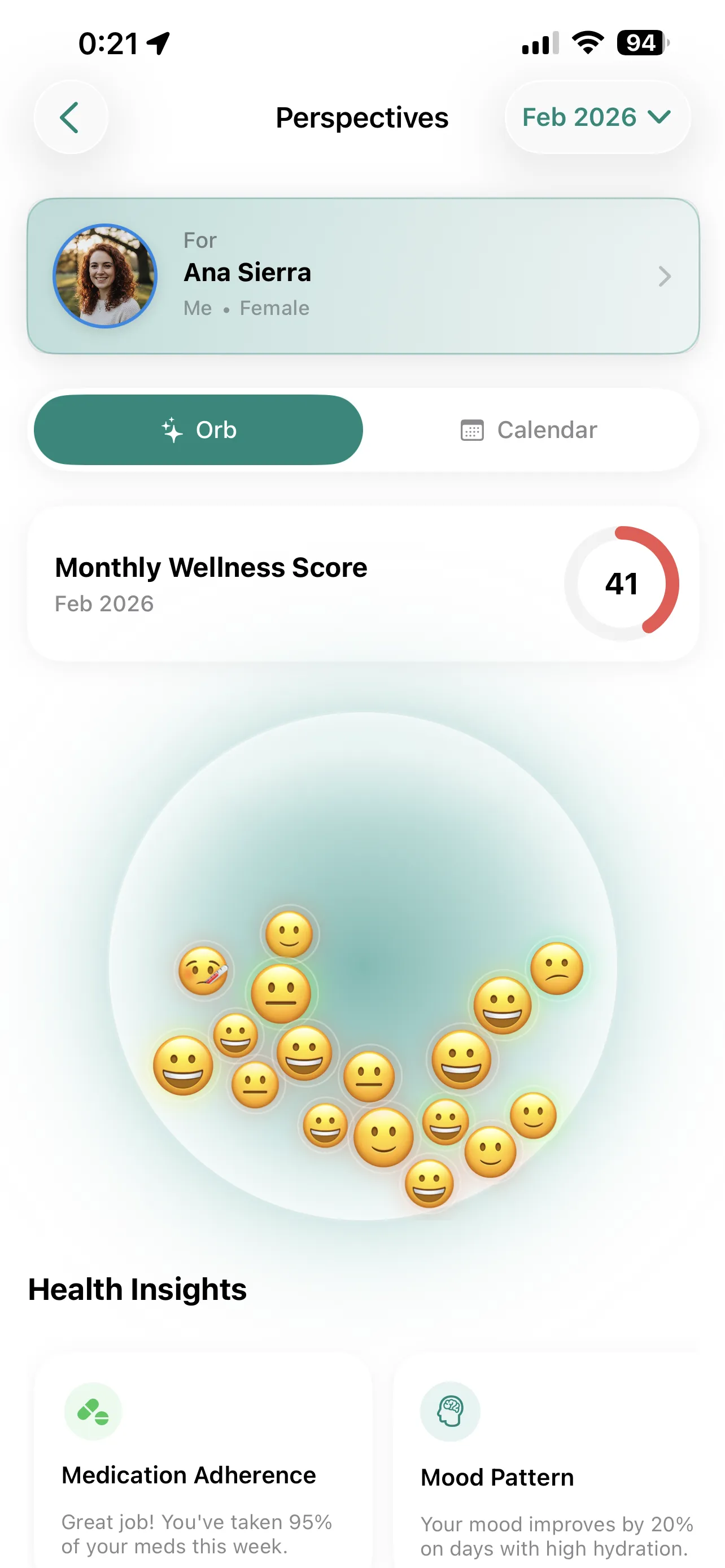Switch to the Calendar view
Image resolution: width=725 pixels, height=1568 pixels.
click(x=529, y=430)
